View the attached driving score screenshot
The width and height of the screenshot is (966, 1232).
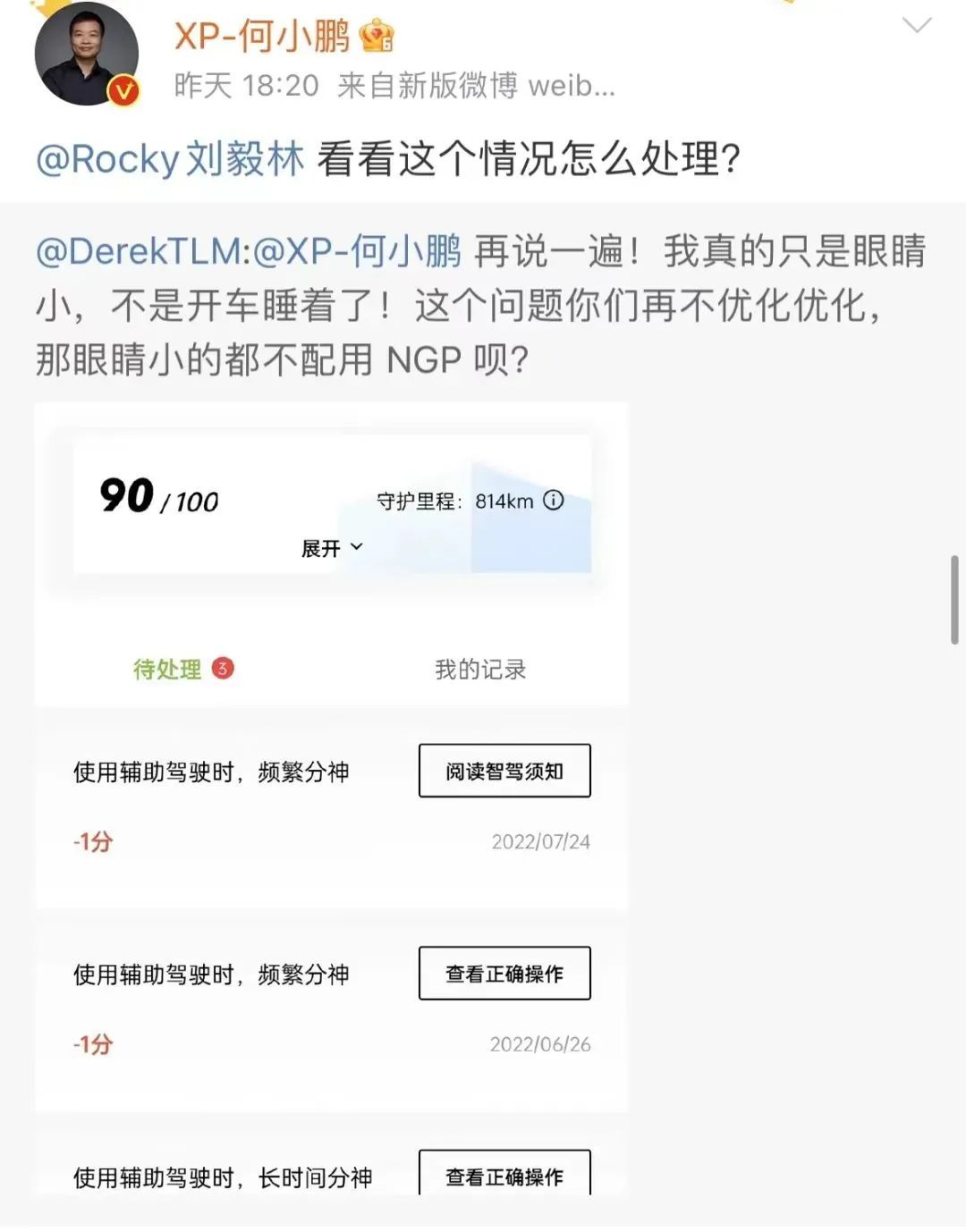click(331, 796)
